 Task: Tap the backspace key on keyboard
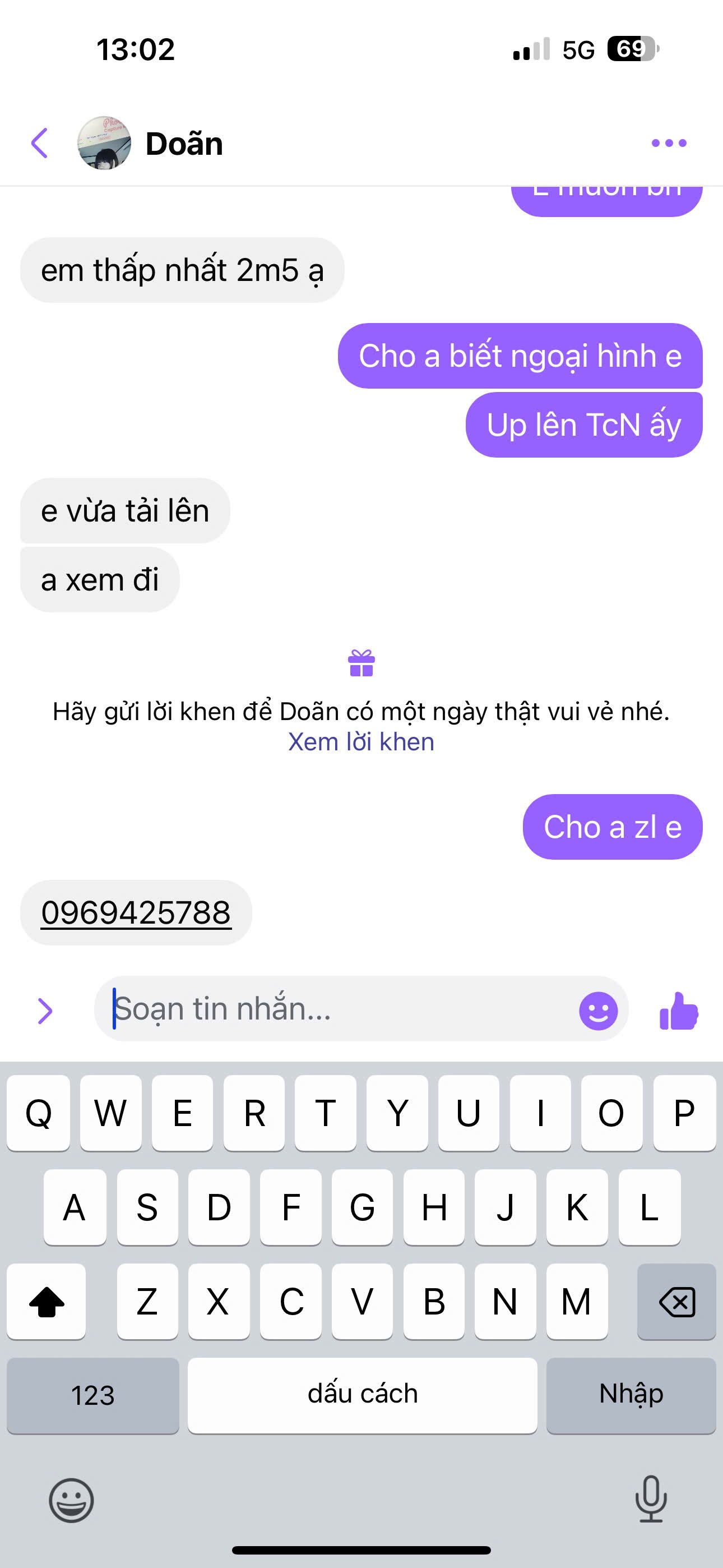[x=676, y=1302]
